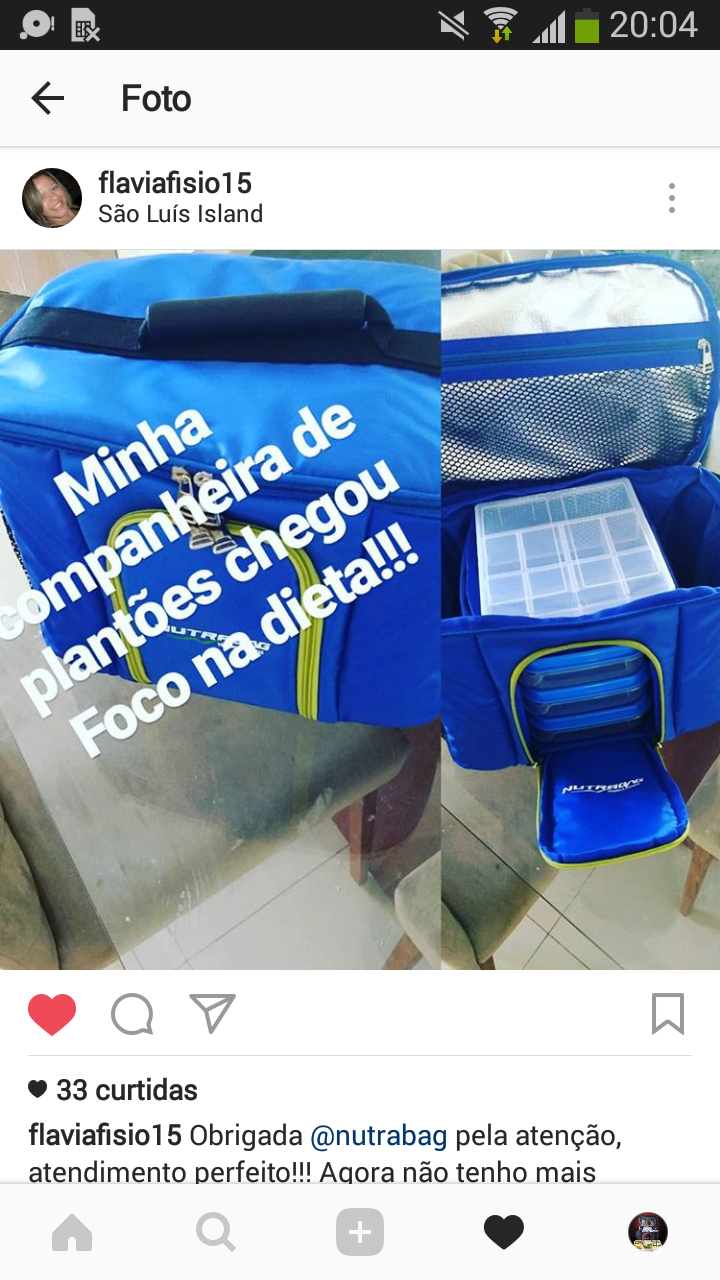Open the activity heart tab
This screenshot has width=720, height=1280.
coord(504,1233)
